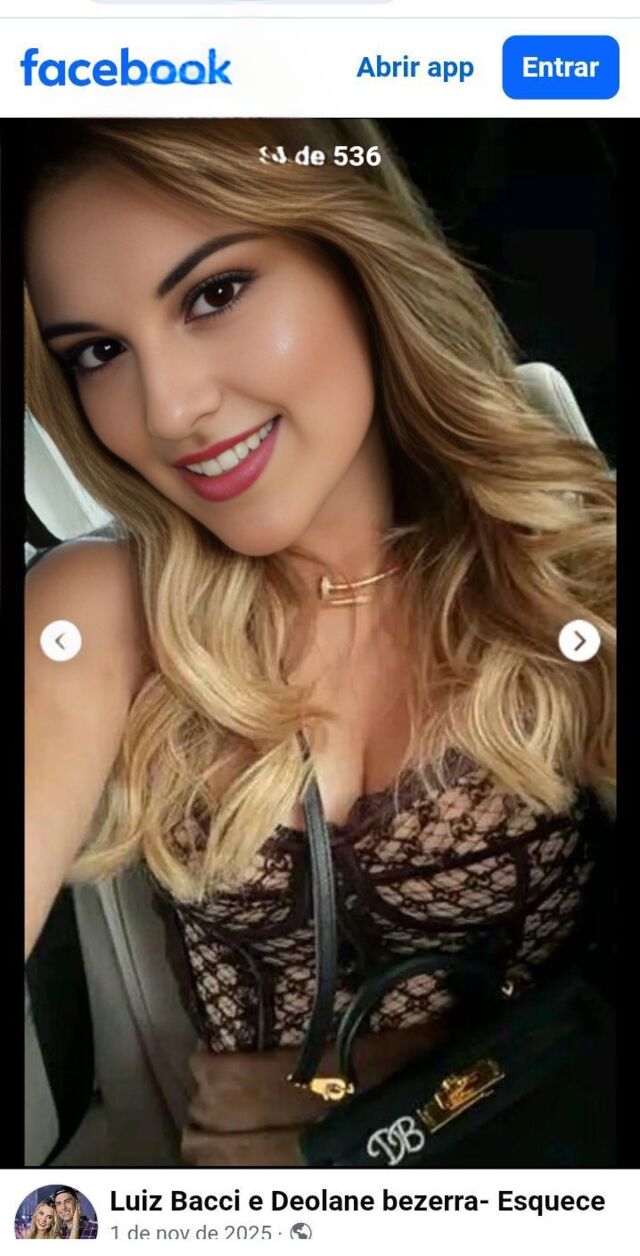Image resolution: width=640 pixels, height=1256 pixels.
Task: Open Luiz Bacci e Deolane bezerra page
Action: (x=357, y=1201)
